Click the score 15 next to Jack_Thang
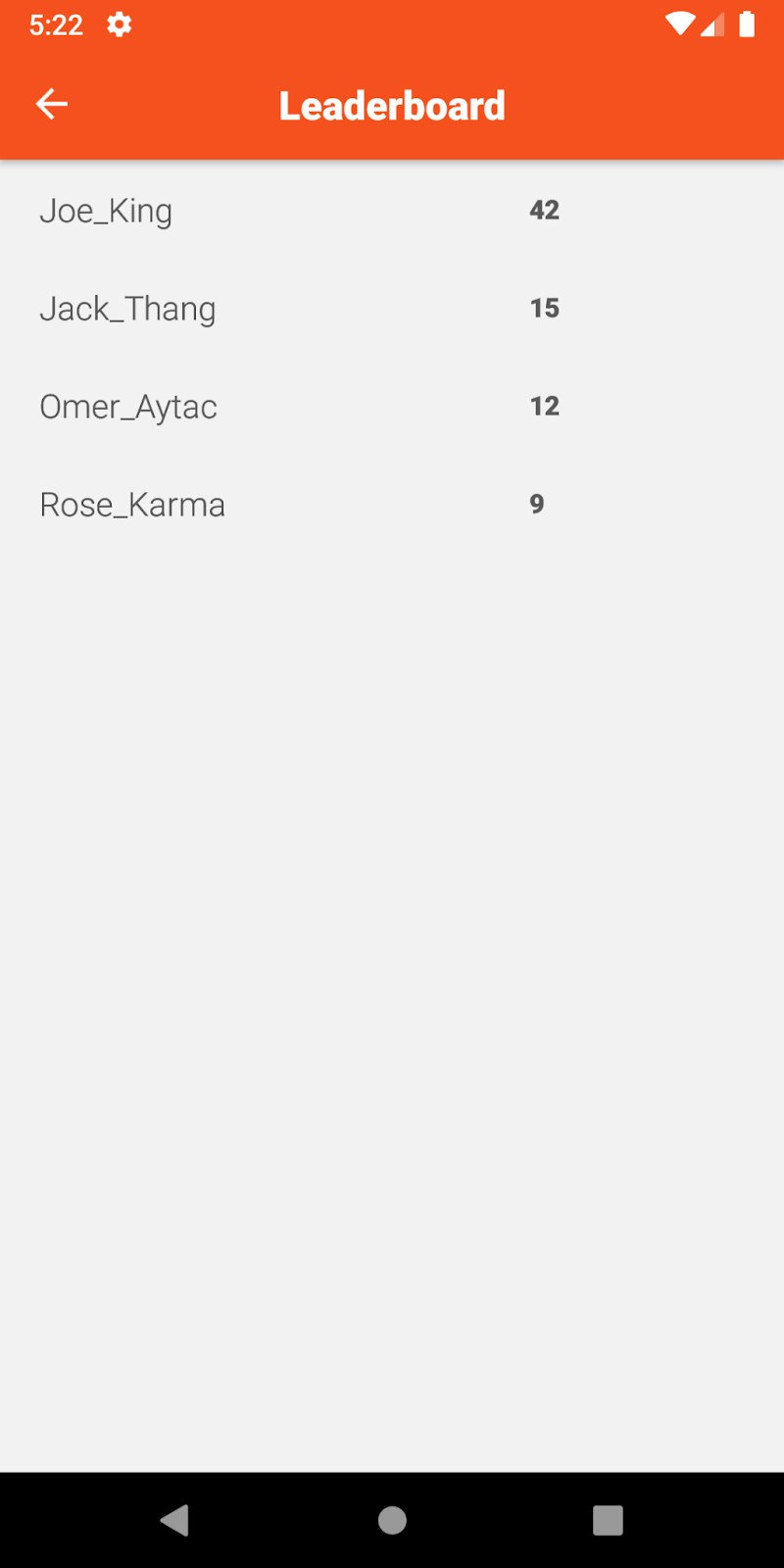784x1568 pixels. [543, 308]
